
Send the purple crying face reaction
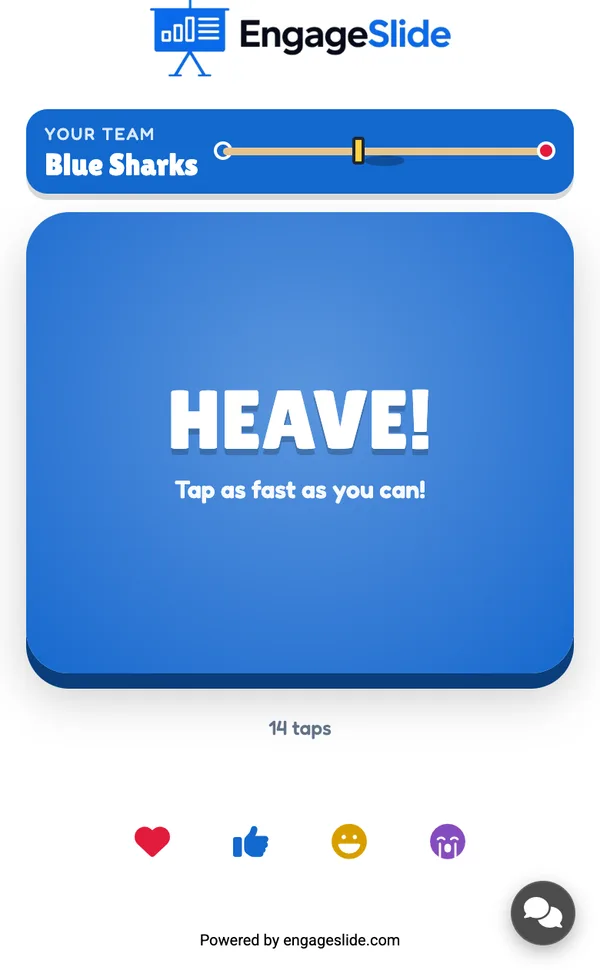click(x=447, y=841)
